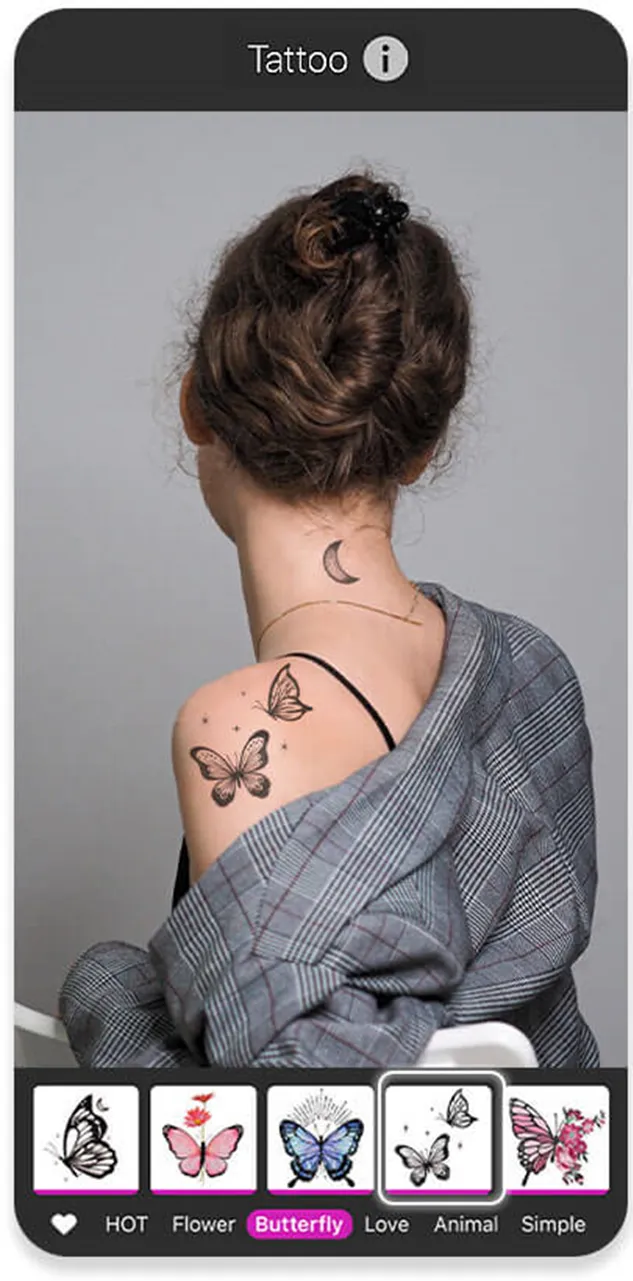
Task: Switch to the Simple category
Action: (553, 1224)
